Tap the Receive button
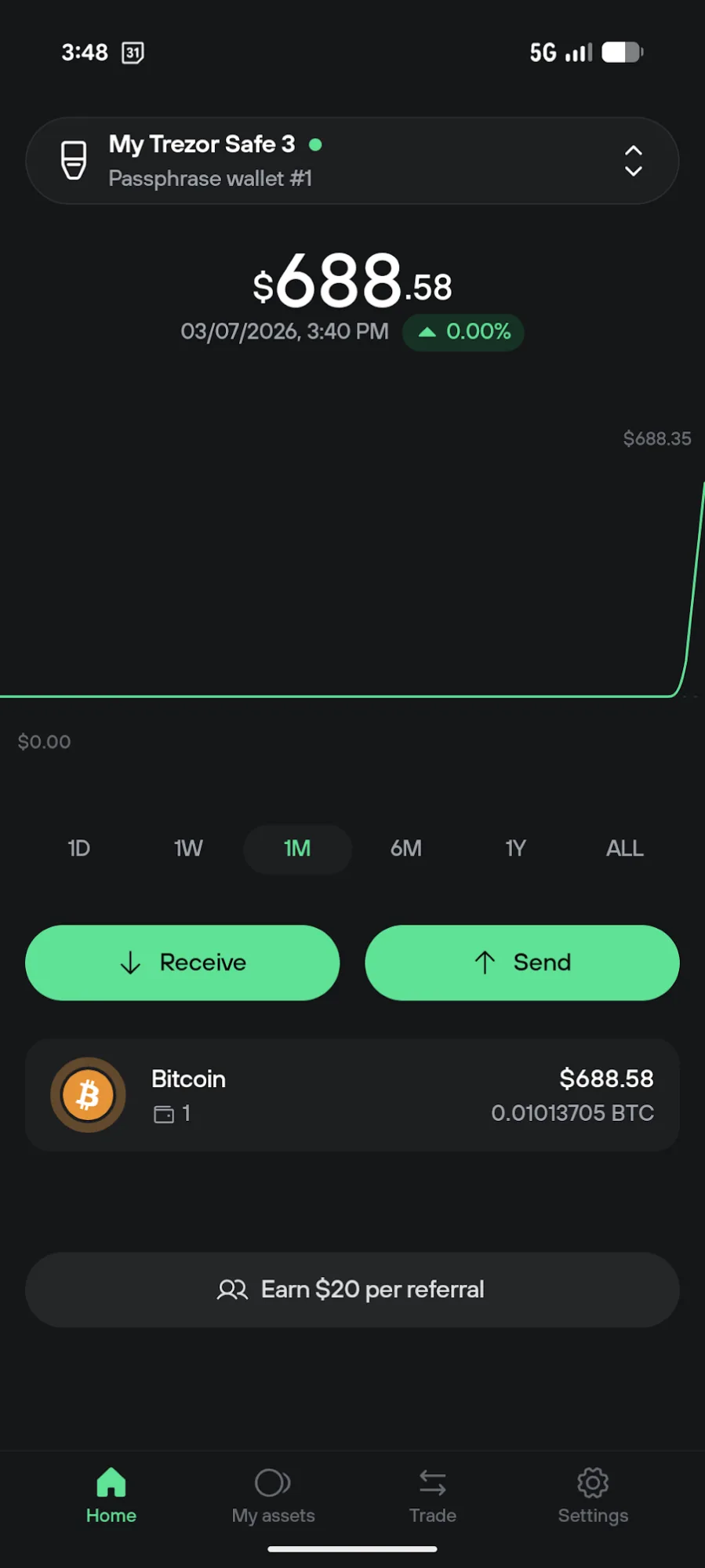Viewport: 705px width, 1568px height. click(x=183, y=962)
